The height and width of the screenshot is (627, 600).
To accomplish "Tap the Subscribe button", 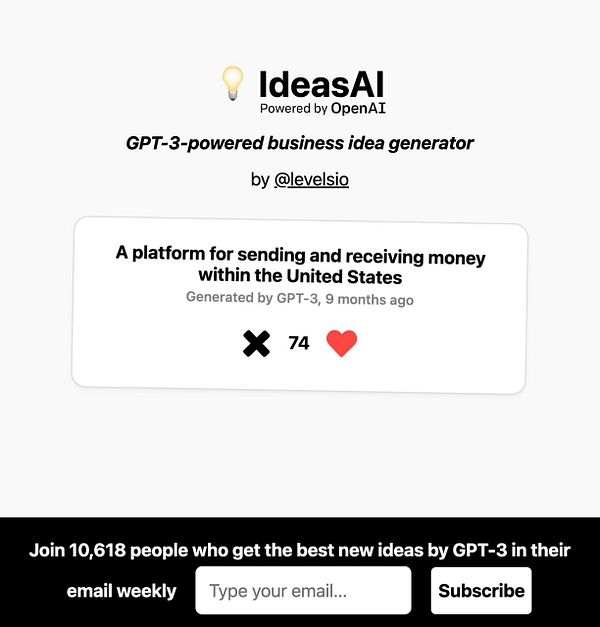I will click(481, 591).
